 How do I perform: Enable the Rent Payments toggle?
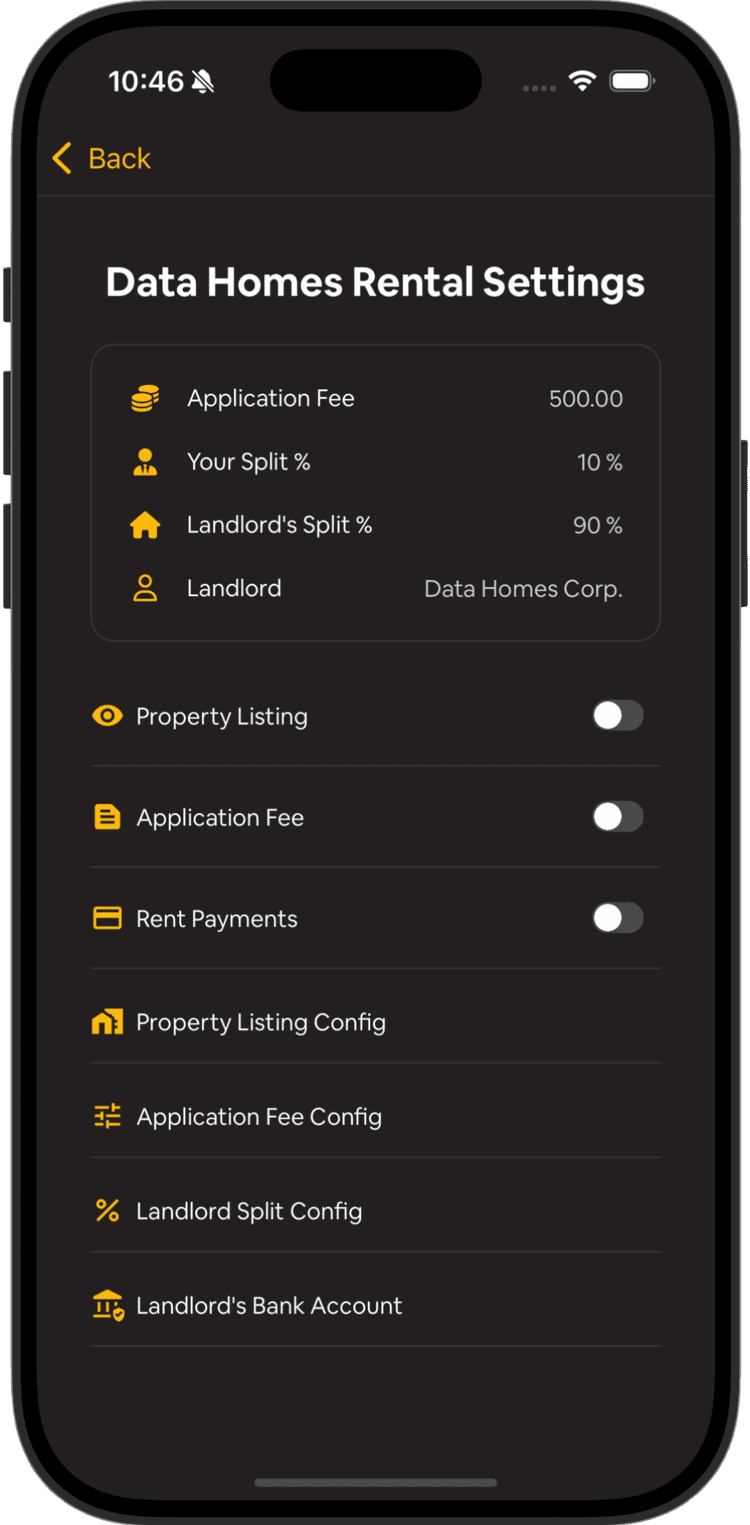[x=618, y=918]
